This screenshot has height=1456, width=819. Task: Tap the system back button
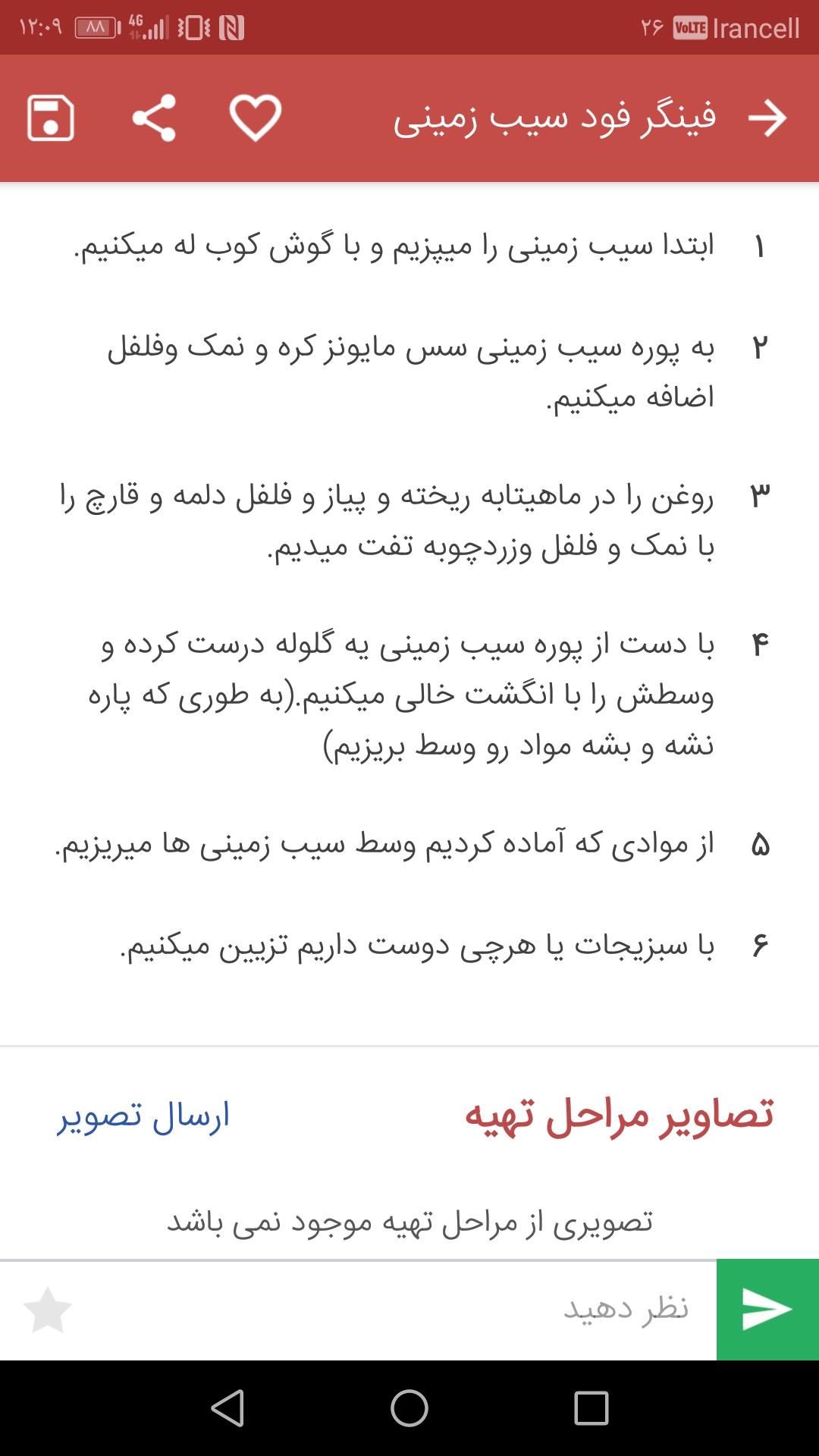(x=227, y=1408)
